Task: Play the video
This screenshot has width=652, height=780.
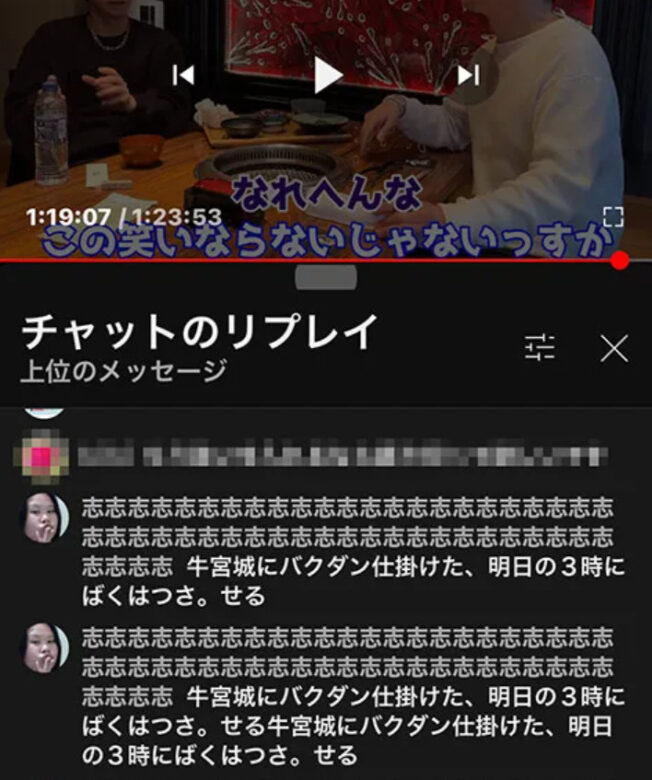Action: (x=326, y=74)
